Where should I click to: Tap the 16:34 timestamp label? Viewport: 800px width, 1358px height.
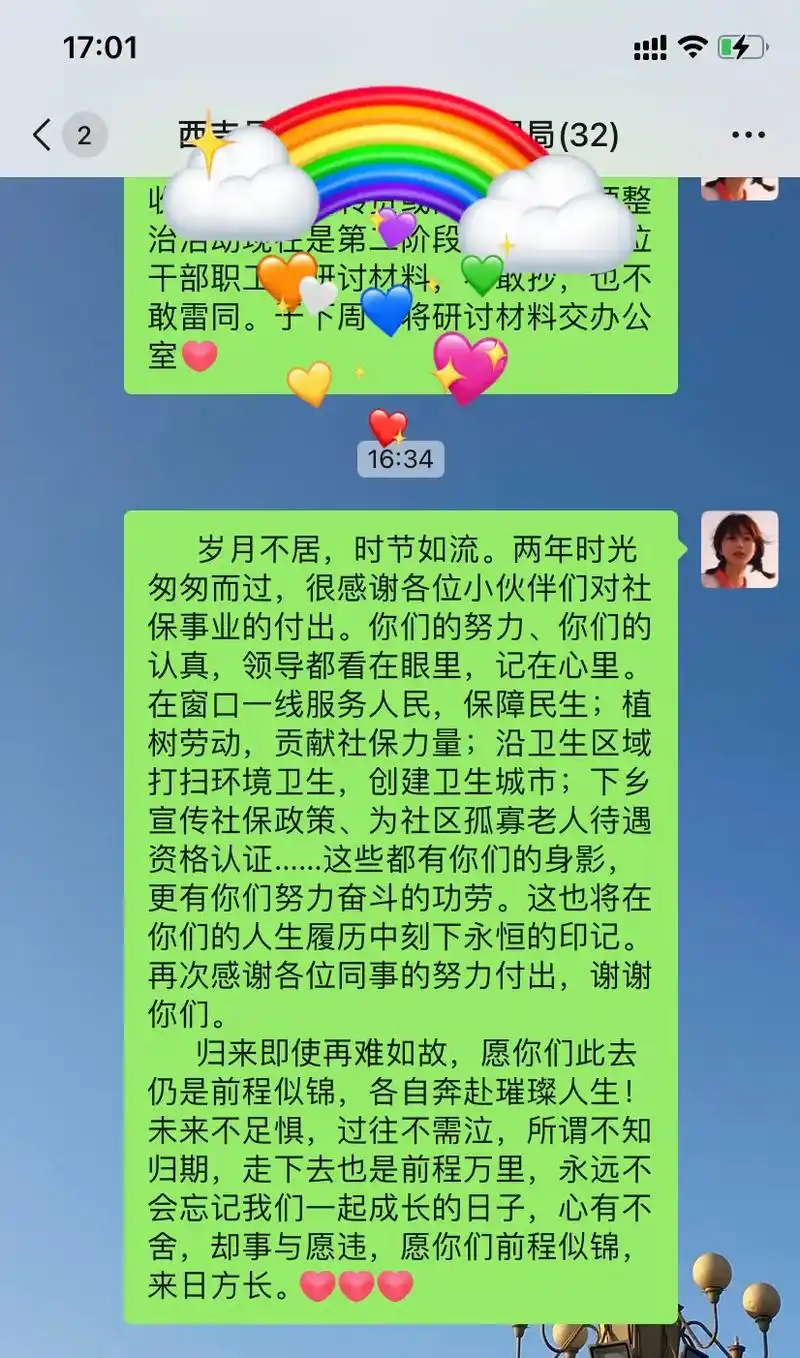(x=400, y=459)
